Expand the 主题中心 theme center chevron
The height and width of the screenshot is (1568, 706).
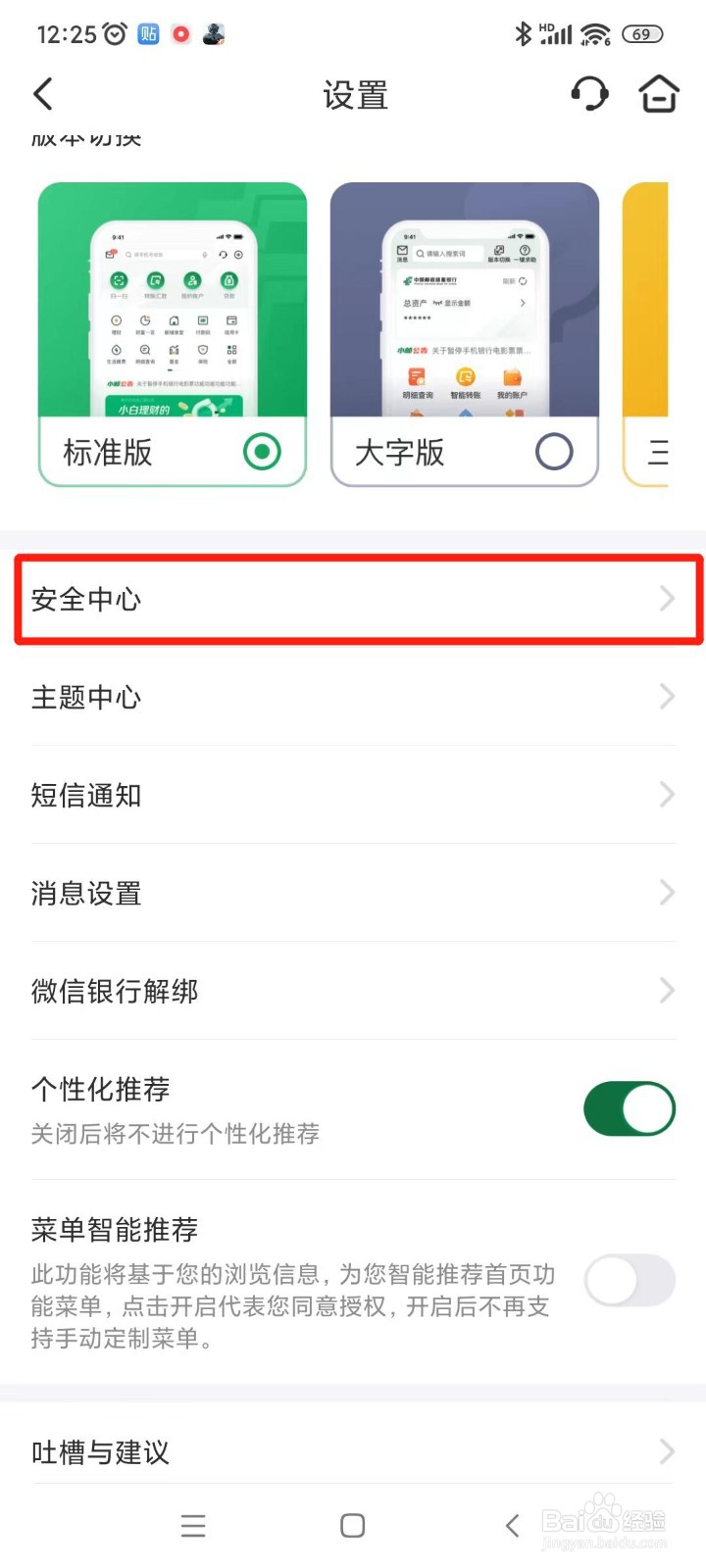click(x=667, y=697)
